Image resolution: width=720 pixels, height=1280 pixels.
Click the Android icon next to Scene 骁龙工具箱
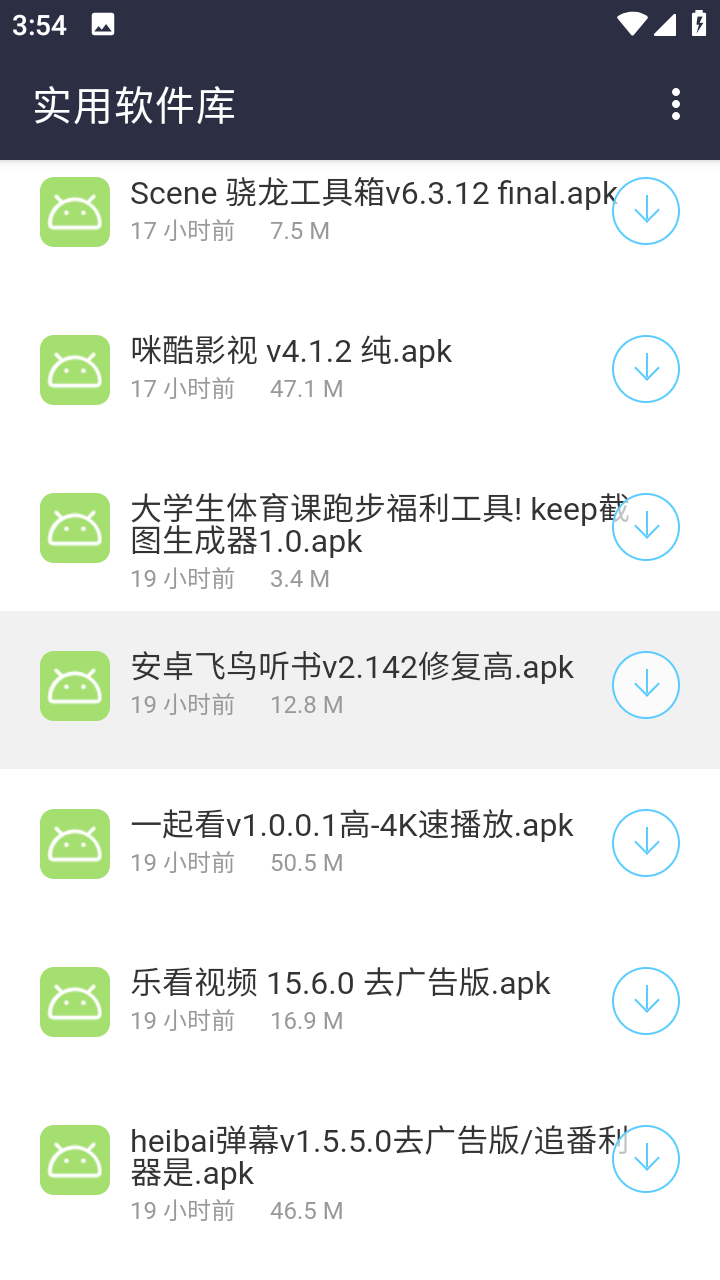point(74,211)
